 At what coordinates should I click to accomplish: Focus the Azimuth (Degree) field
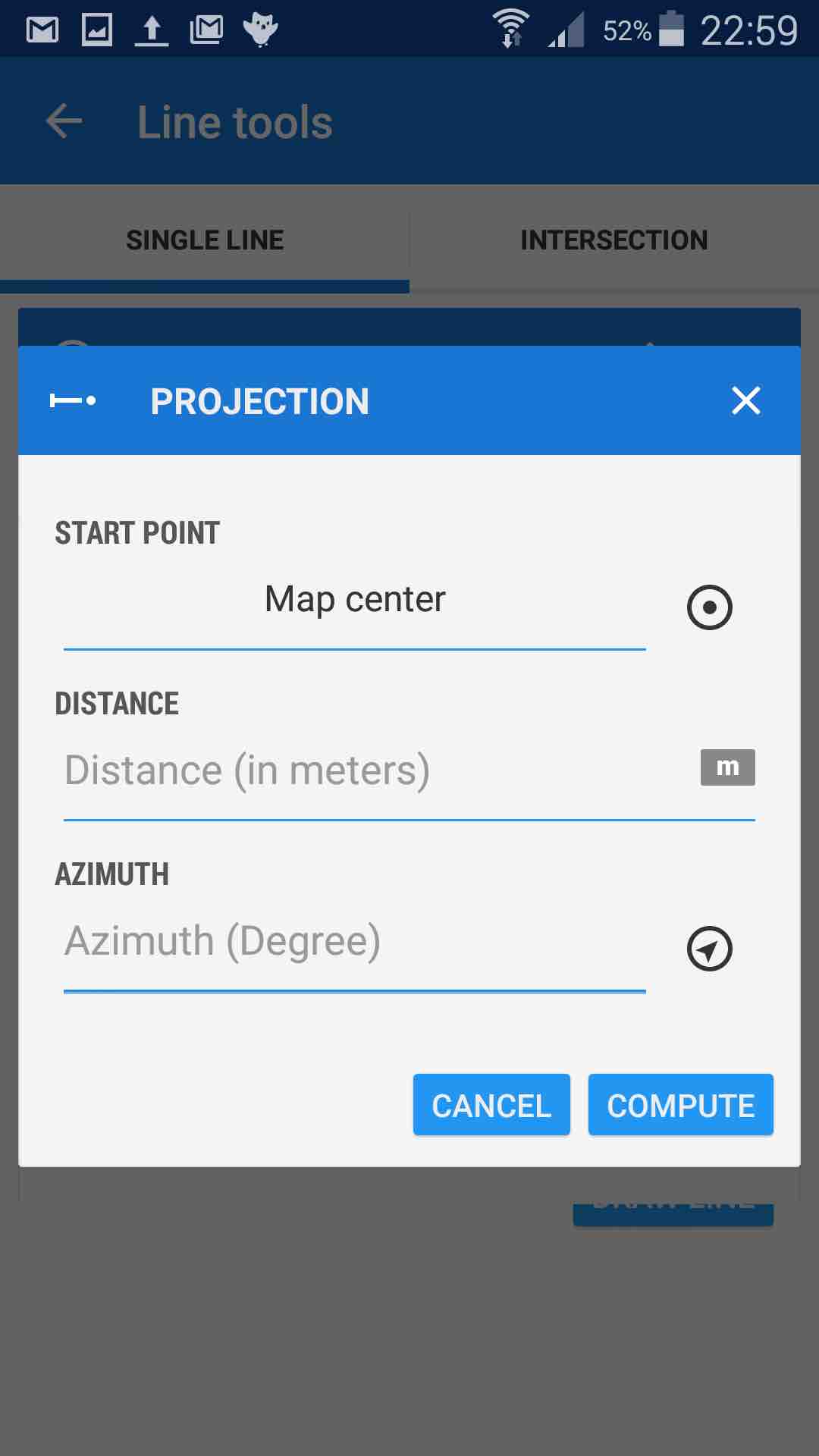click(354, 943)
